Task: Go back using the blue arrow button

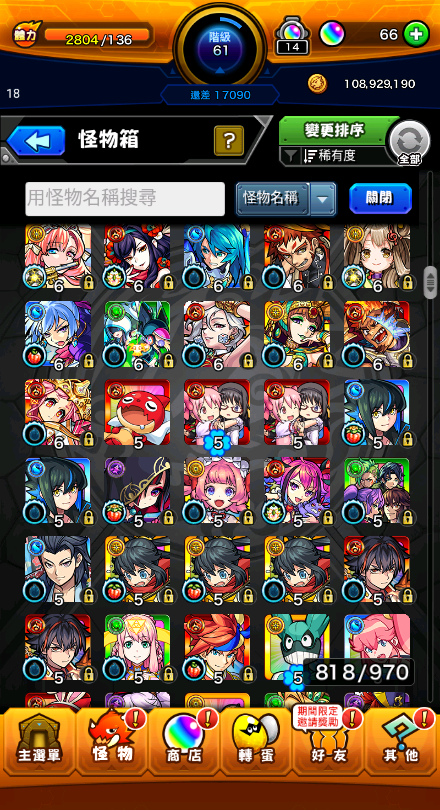Action: [36, 140]
